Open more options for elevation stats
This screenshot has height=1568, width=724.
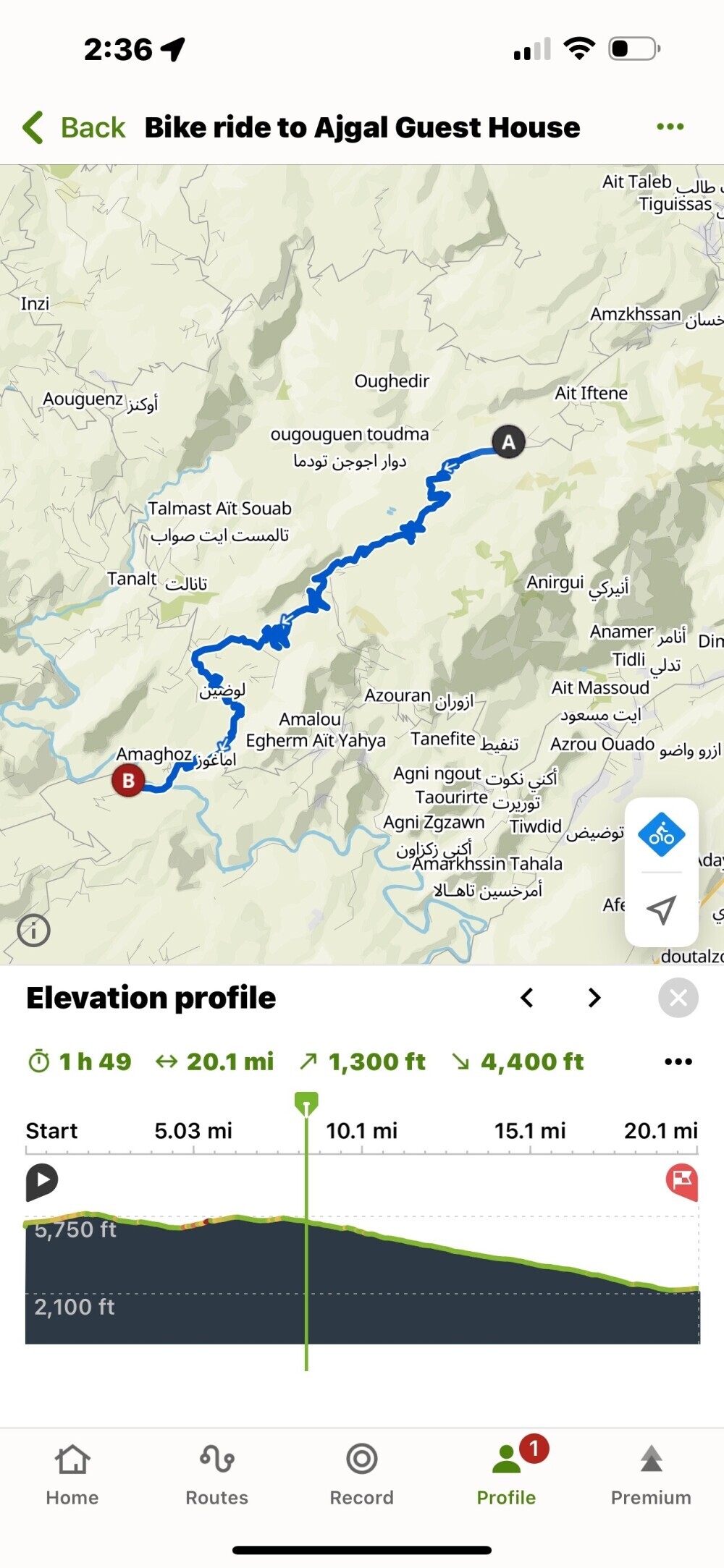678,1061
